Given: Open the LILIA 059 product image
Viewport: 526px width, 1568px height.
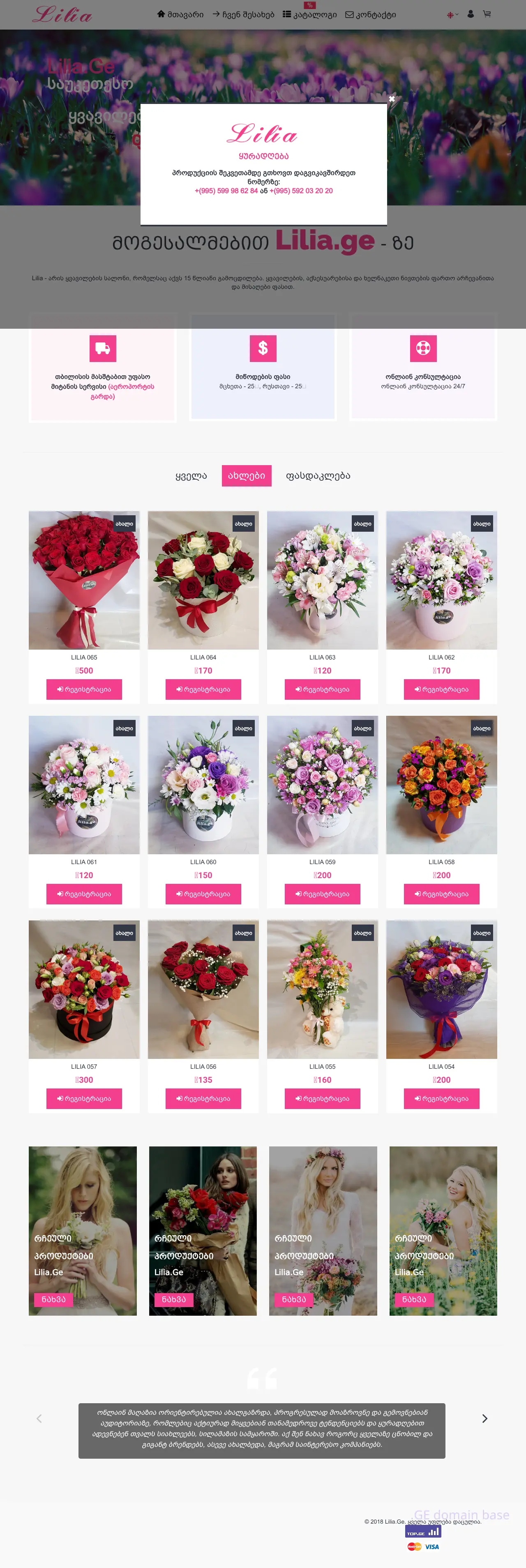Looking at the screenshot, I should point(322,784).
